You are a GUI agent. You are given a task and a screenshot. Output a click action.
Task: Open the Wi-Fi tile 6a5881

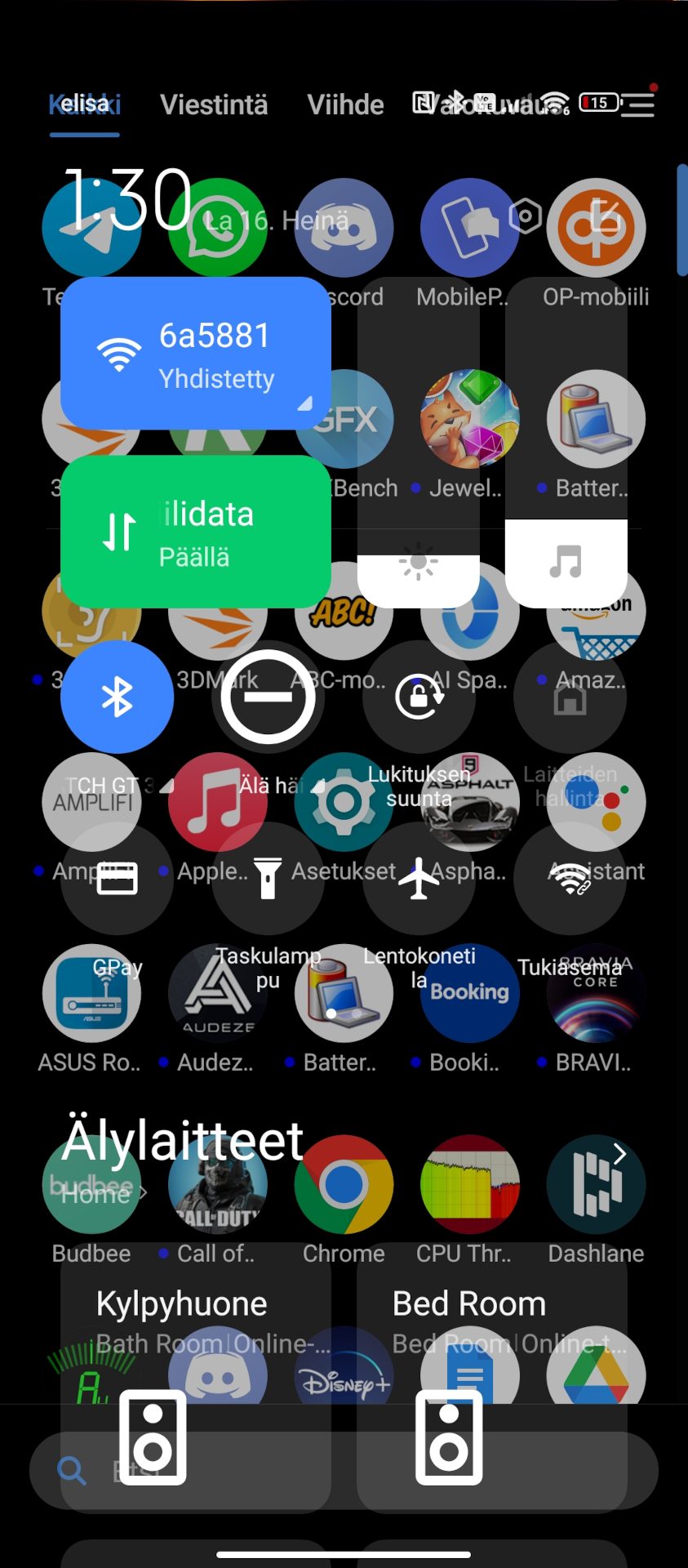pyautogui.click(x=196, y=354)
